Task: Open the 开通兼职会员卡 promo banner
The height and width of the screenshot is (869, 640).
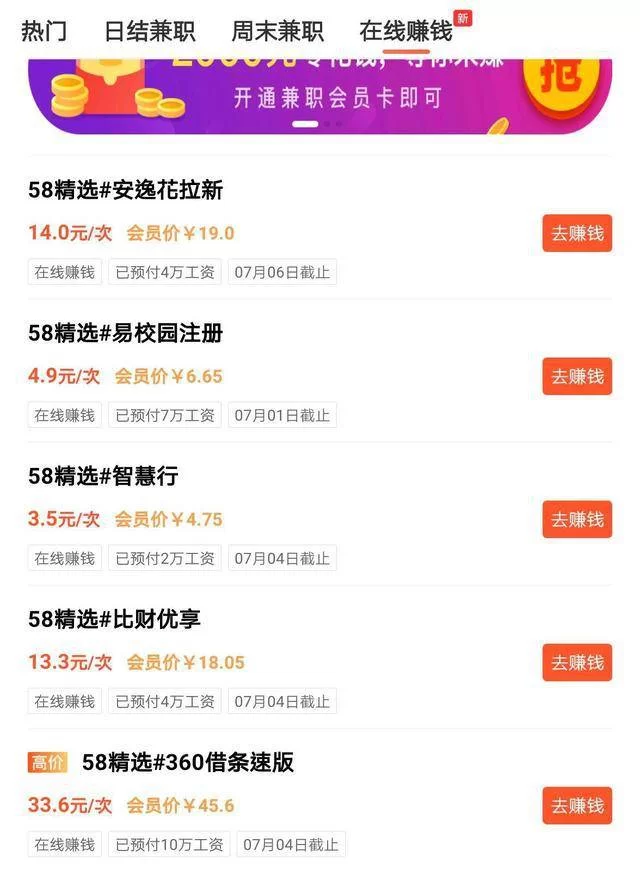Action: coord(320,95)
